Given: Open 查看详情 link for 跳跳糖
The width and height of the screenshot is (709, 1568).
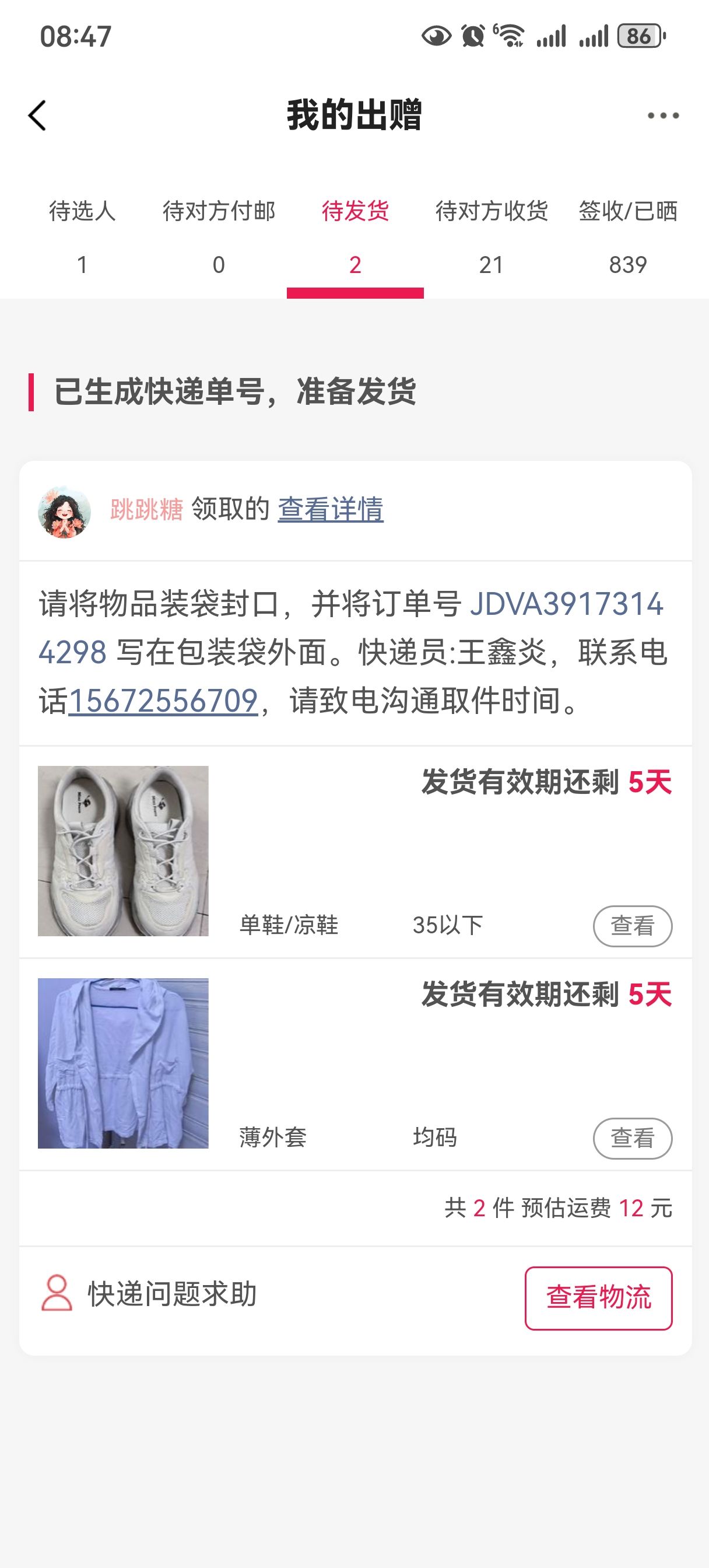Looking at the screenshot, I should click(x=331, y=509).
